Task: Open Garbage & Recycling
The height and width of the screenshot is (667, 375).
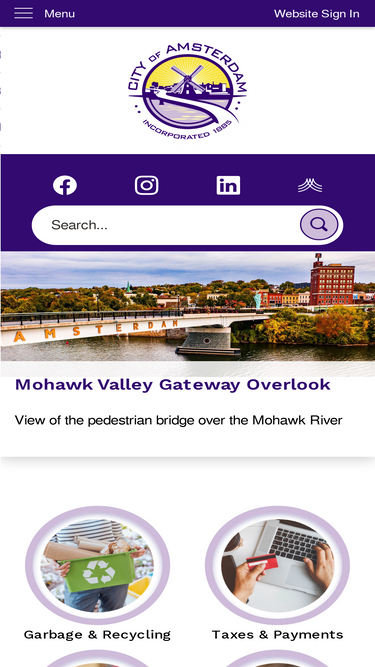Action: point(97,573)
